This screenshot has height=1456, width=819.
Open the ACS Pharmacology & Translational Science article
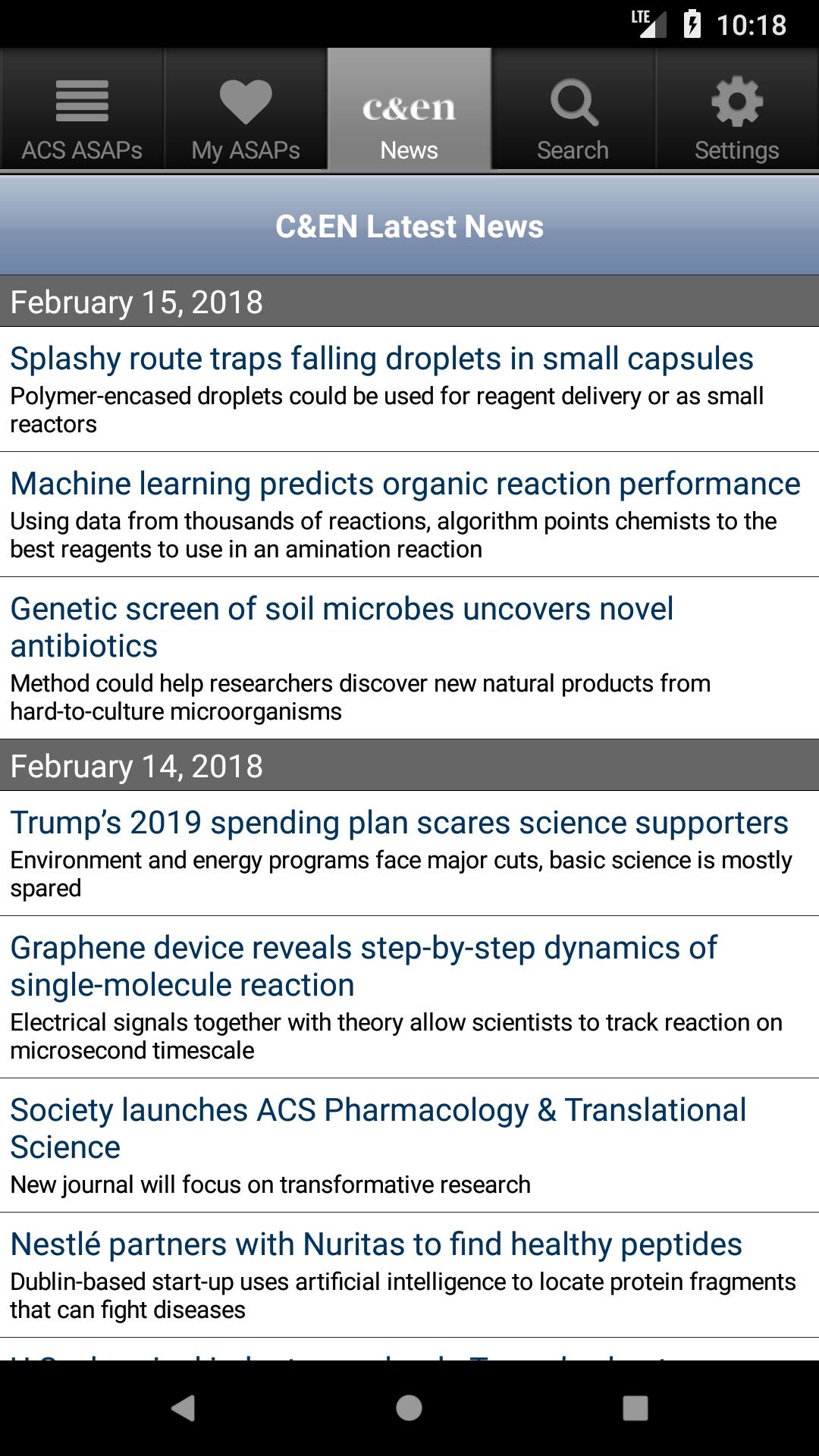pyautogui.click(x=378, y=1128)
